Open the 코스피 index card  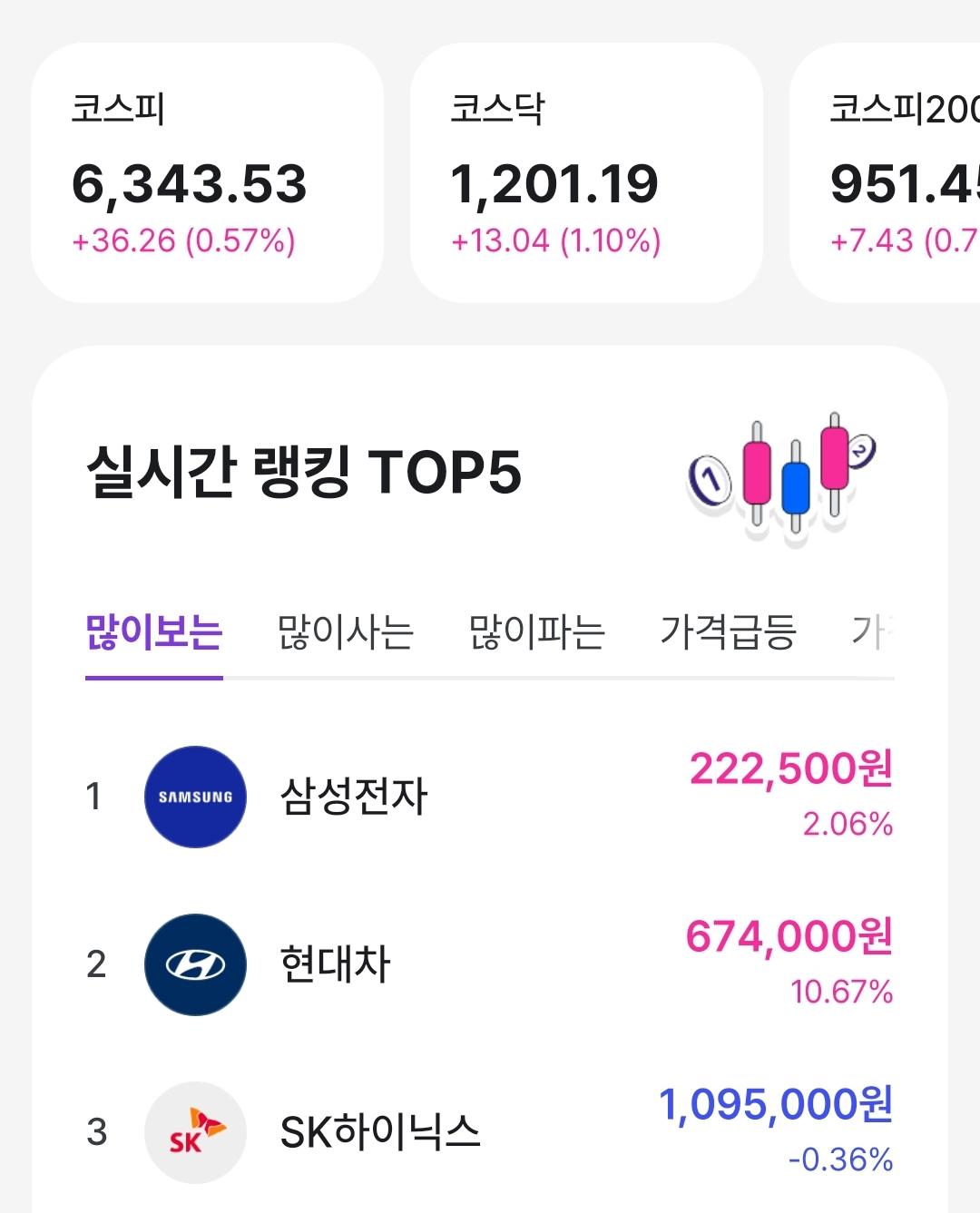(x=209, y=168)
